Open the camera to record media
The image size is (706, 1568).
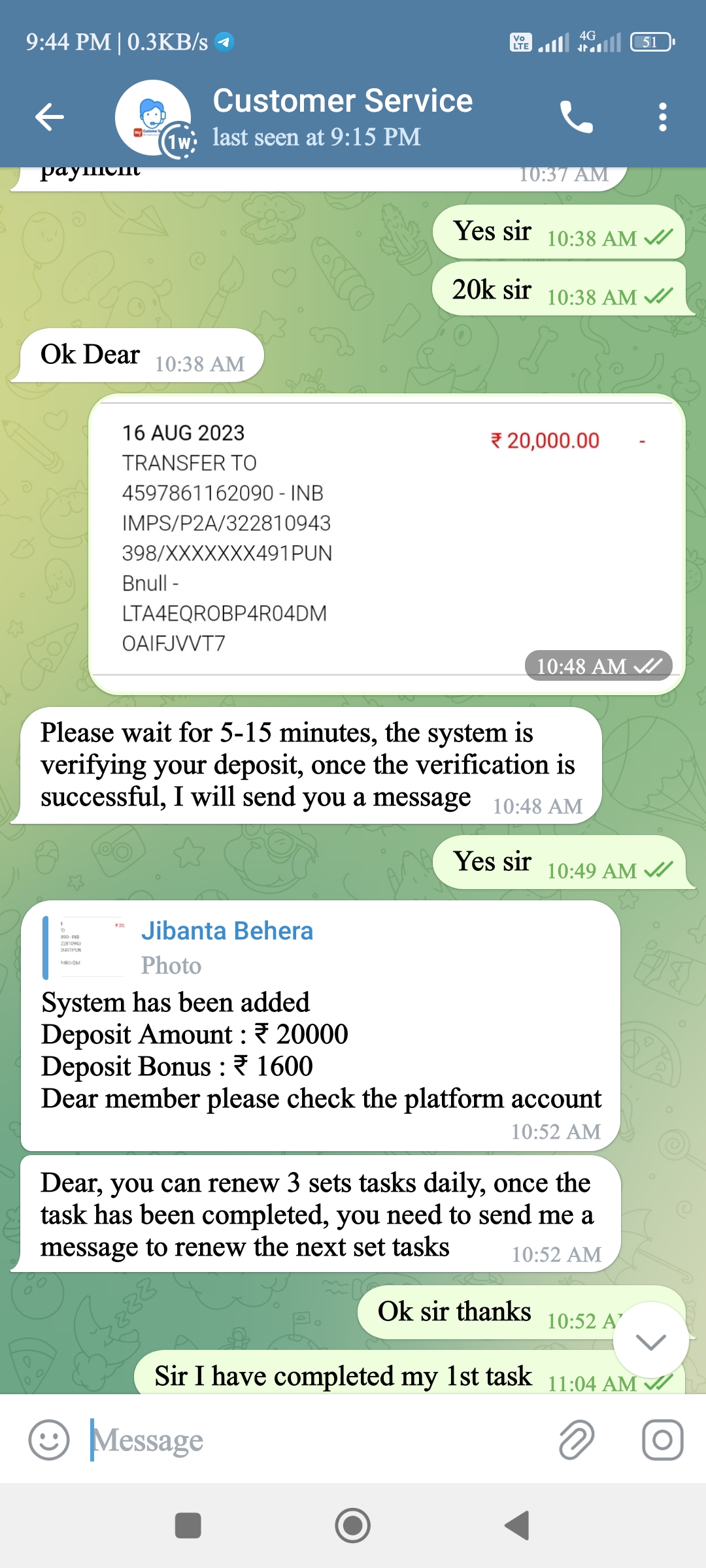pos(662,1440)
